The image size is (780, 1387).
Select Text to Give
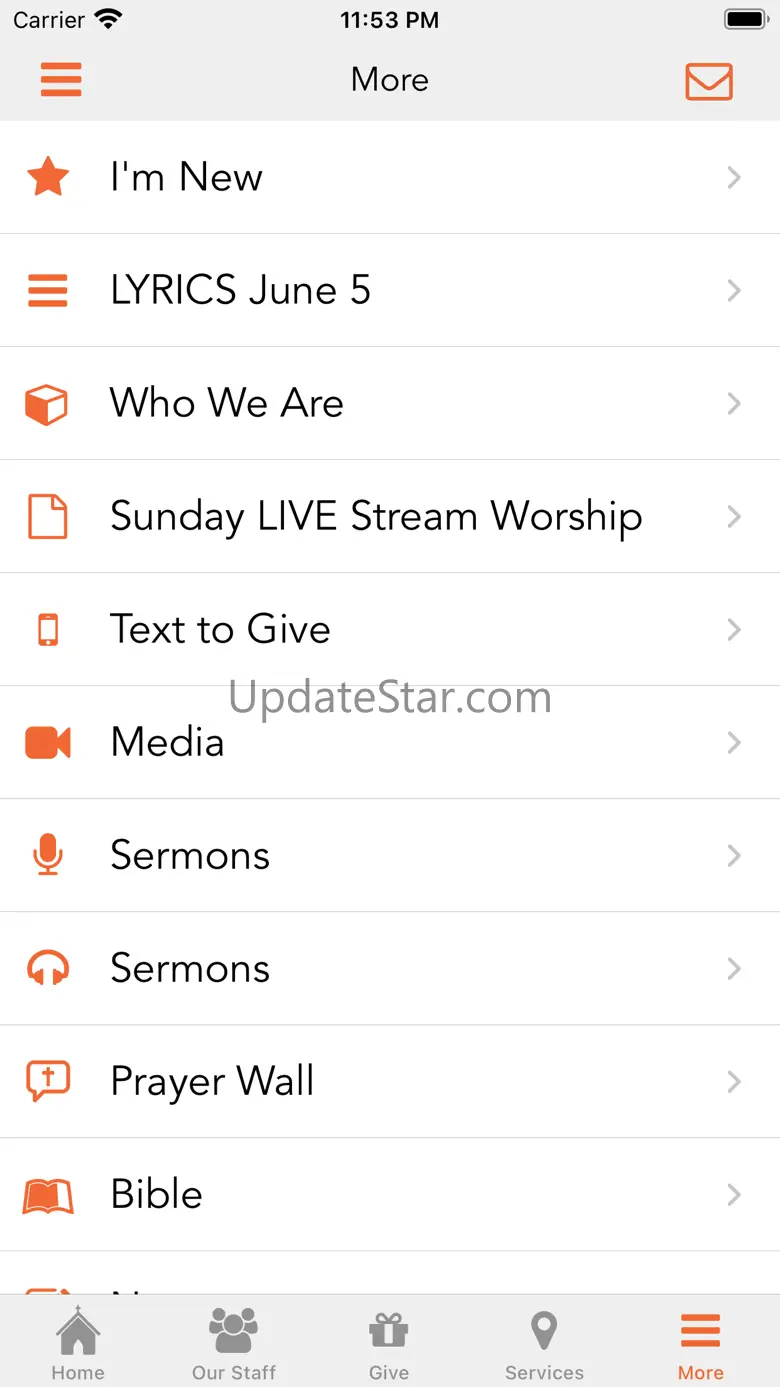click(390, 630)
